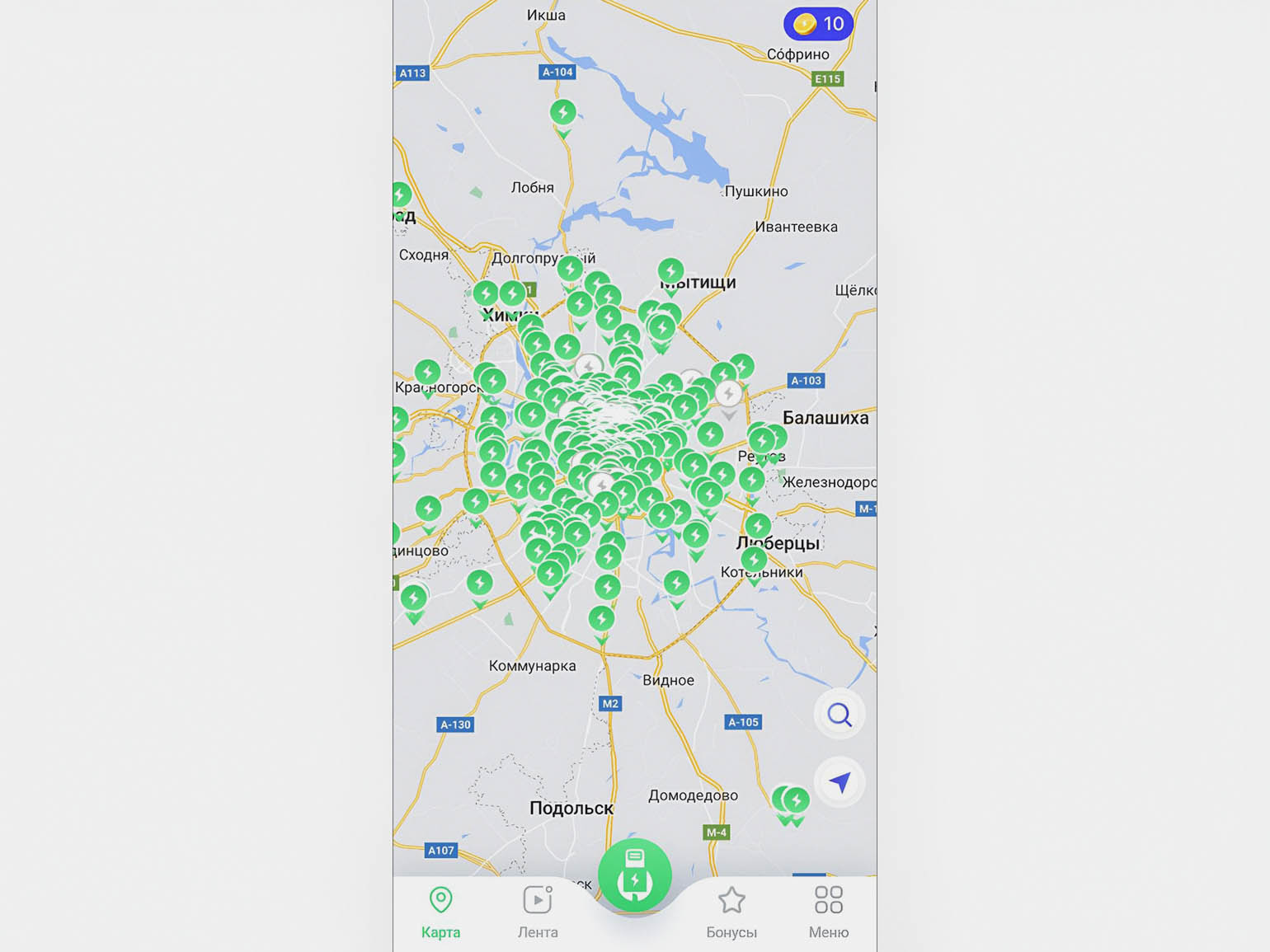Select the charging station marker near Мытищи

[x=670, y=271]
